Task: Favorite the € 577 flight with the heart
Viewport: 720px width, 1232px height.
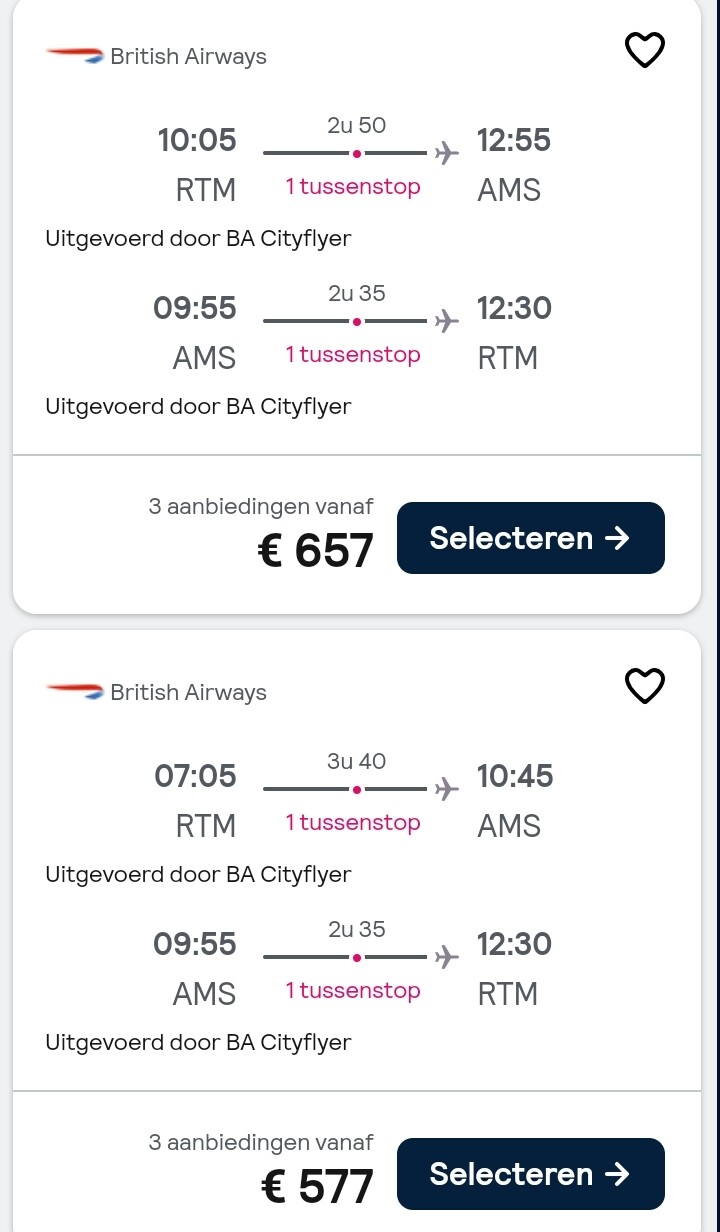Action: coord(645,686)
